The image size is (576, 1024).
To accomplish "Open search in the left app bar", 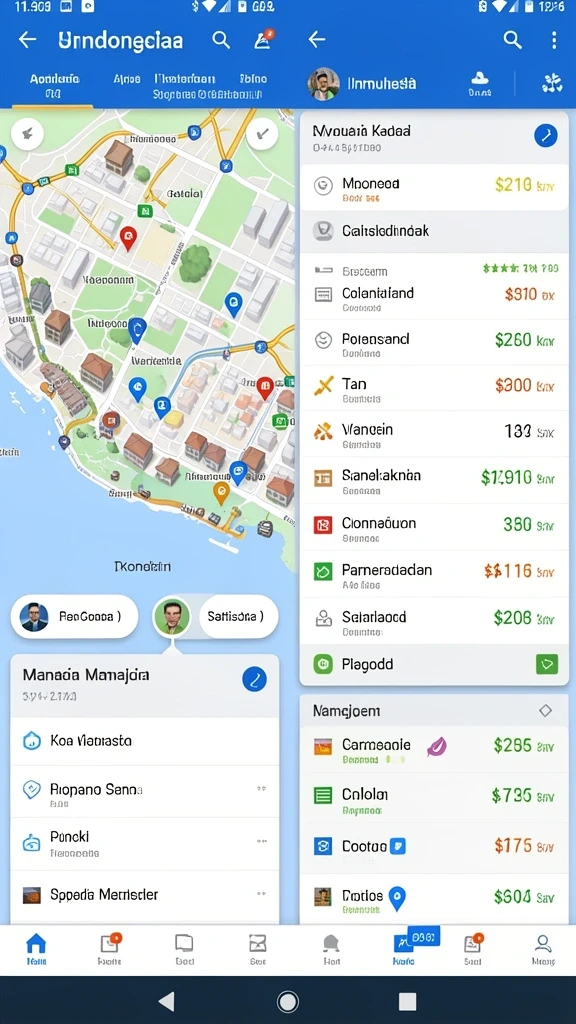I will tap(221, 40).
